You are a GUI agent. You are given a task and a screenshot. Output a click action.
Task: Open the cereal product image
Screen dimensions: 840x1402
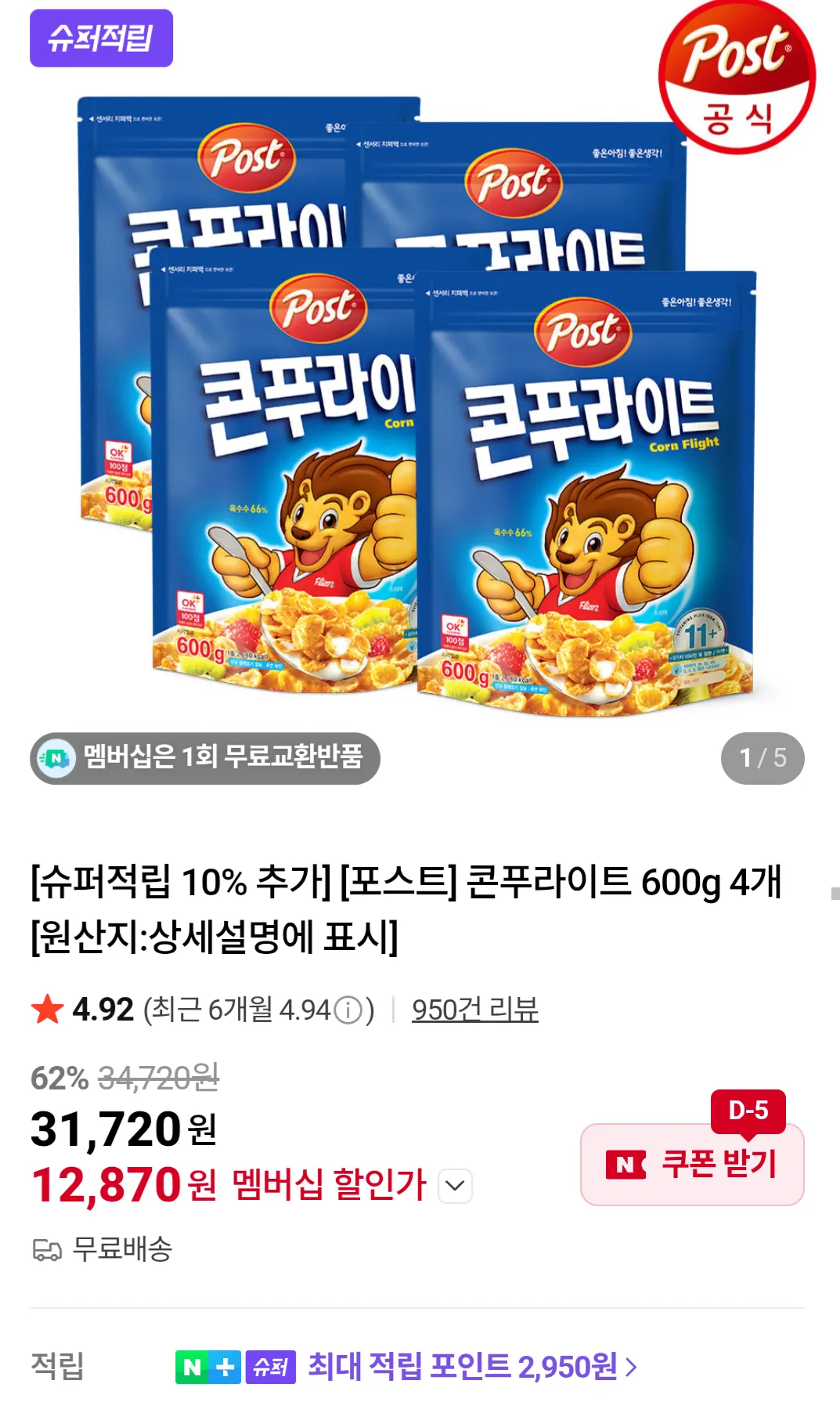click(x=420, y=399)
